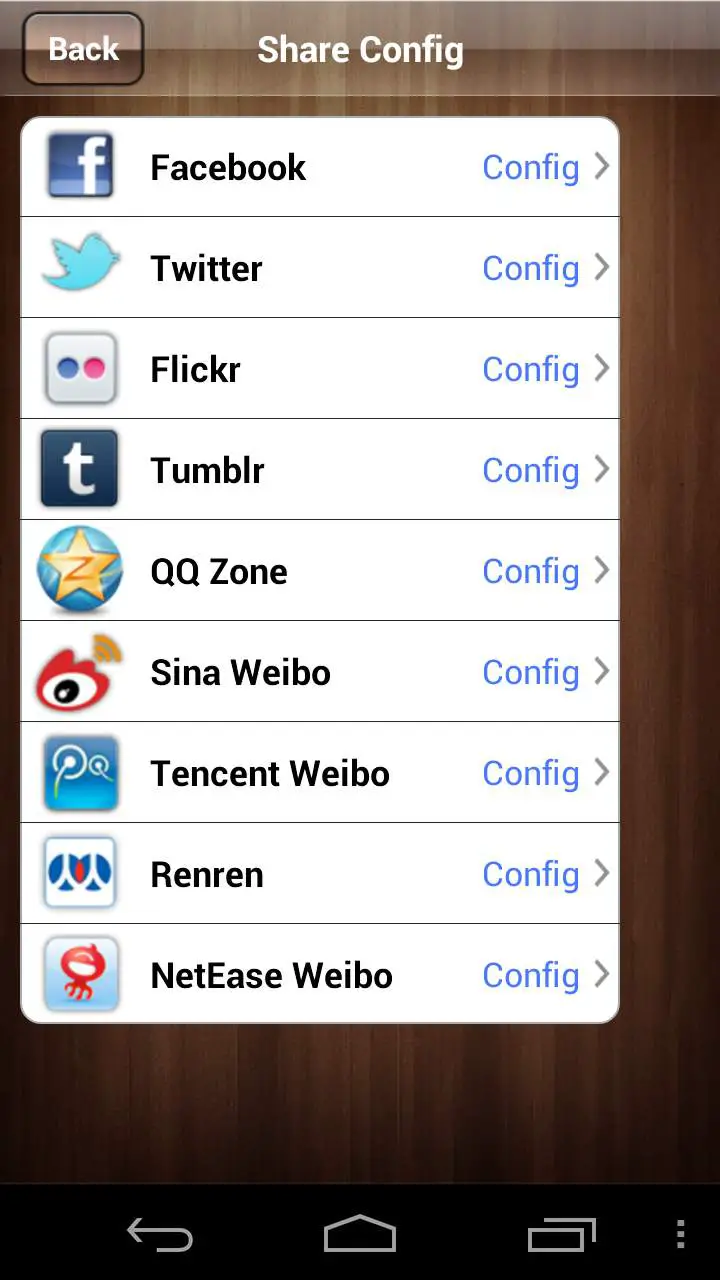Image resolution: width=720 pixels, height=1280 pixels.
Task: Select the Renren config row
Action: [x=320, y=874]
